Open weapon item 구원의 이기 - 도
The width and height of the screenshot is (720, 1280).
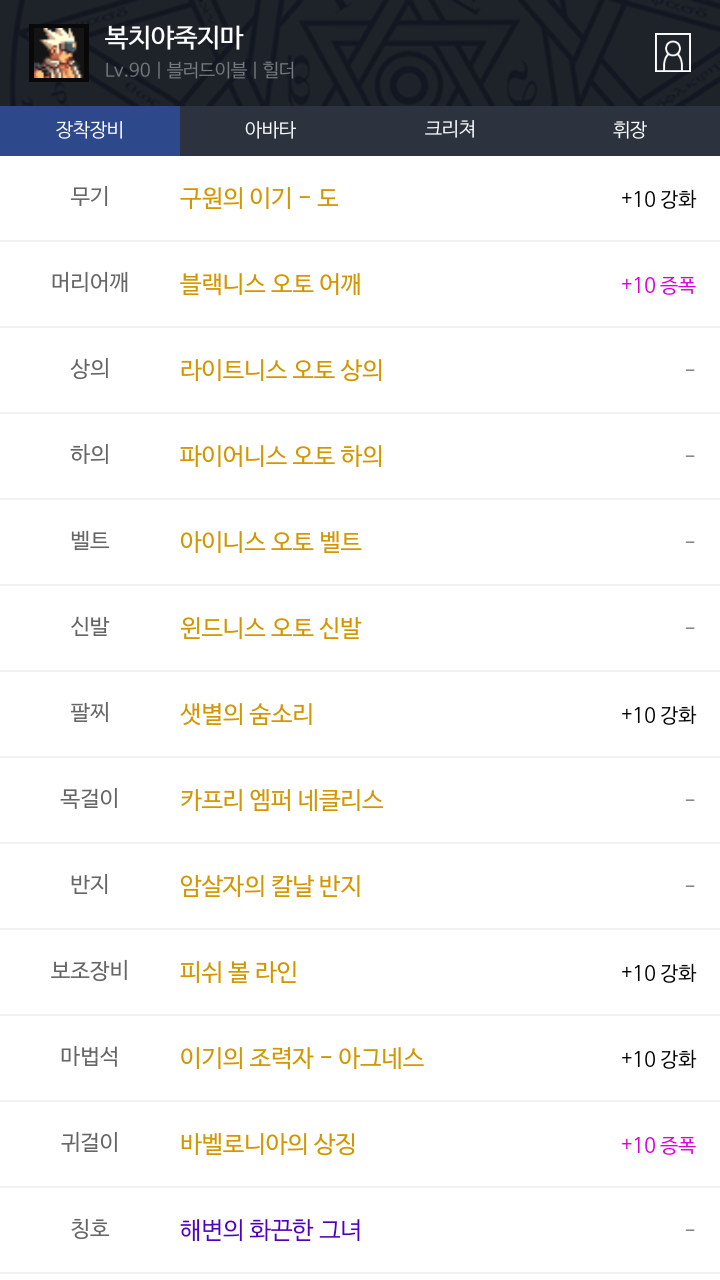coord(259,198)
